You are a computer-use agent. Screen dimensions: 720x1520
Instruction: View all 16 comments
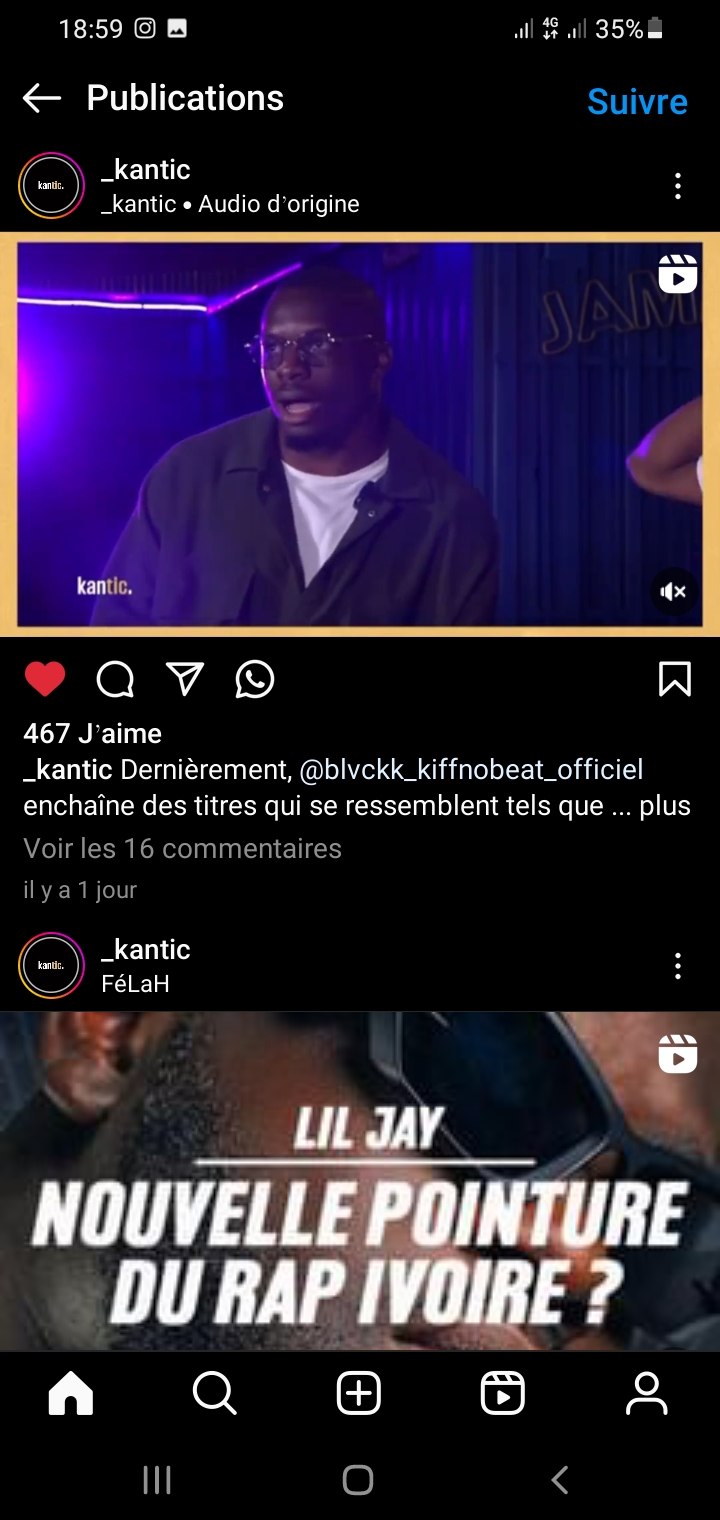coord(183,848)
